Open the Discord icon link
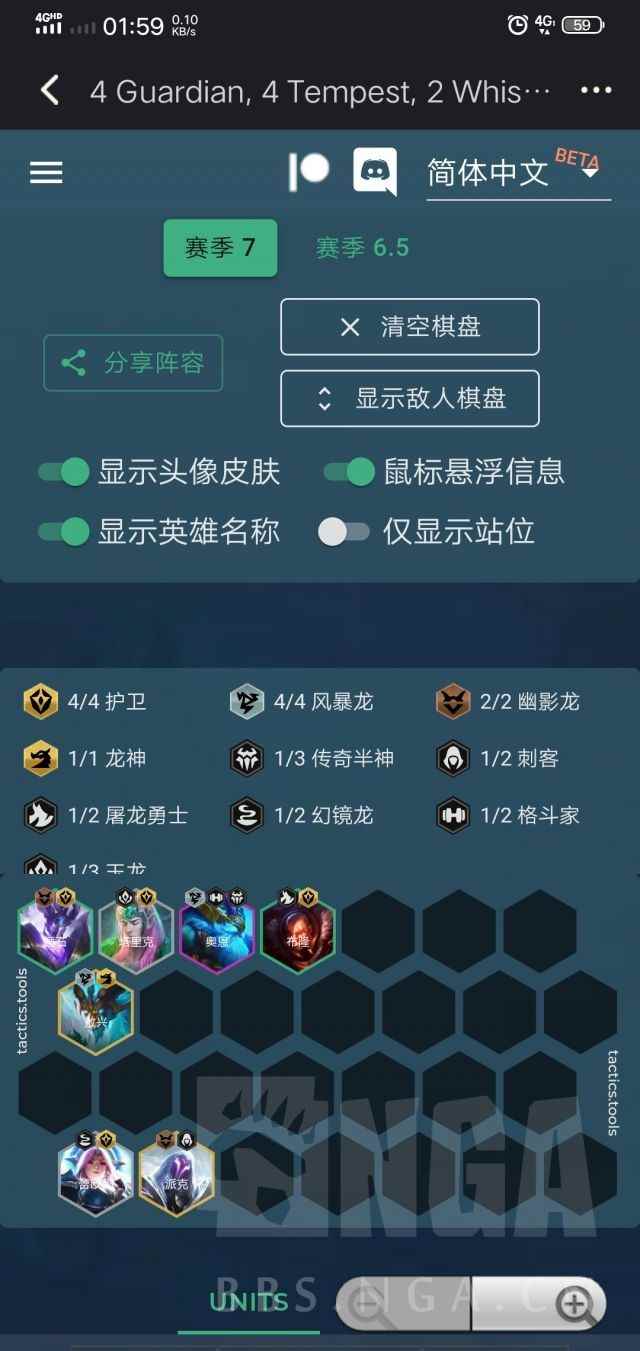 (x=375, y=172)
